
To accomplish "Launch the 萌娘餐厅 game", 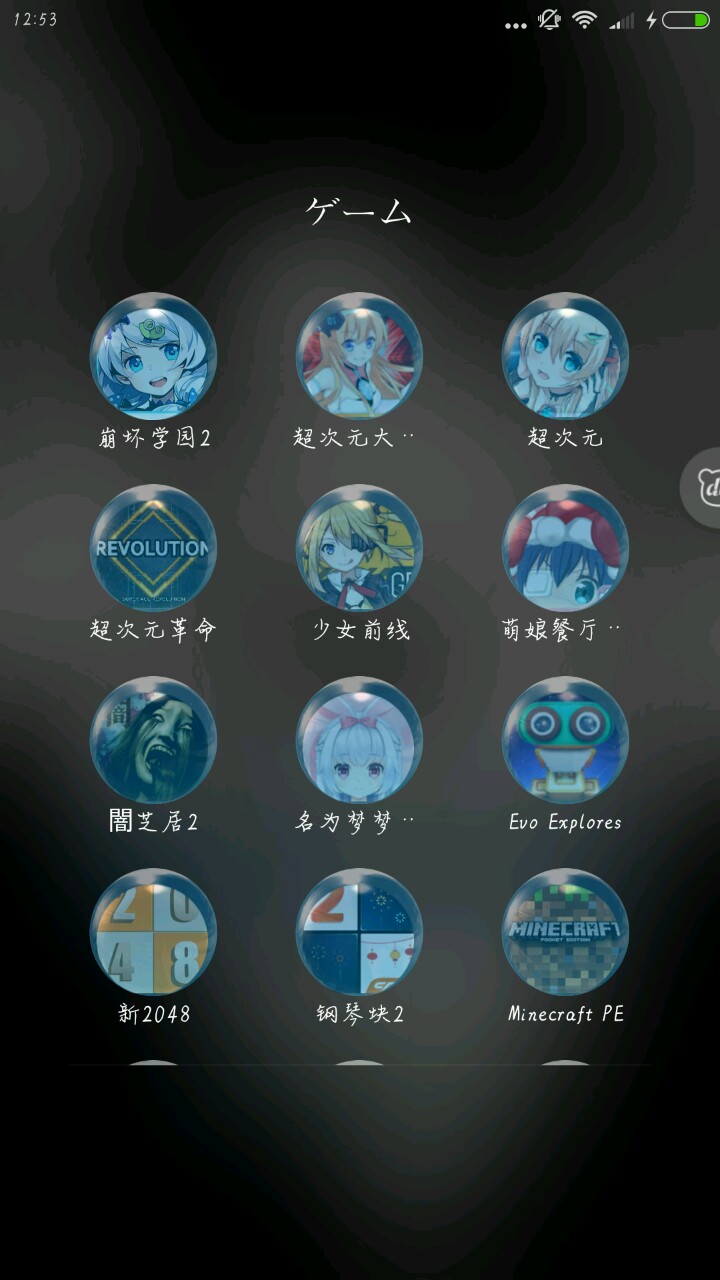I will tap(565, 548).
